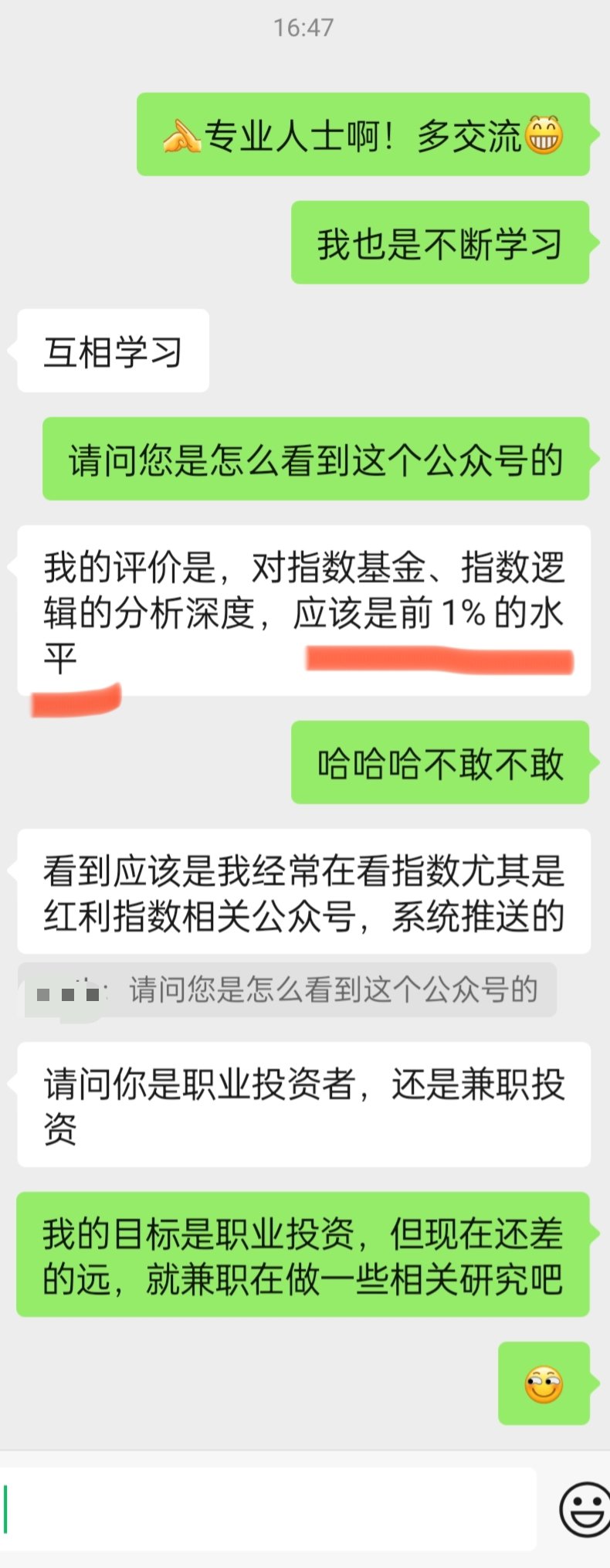Focus the message text input field
610x1568 pixels.
(270, 1509)
